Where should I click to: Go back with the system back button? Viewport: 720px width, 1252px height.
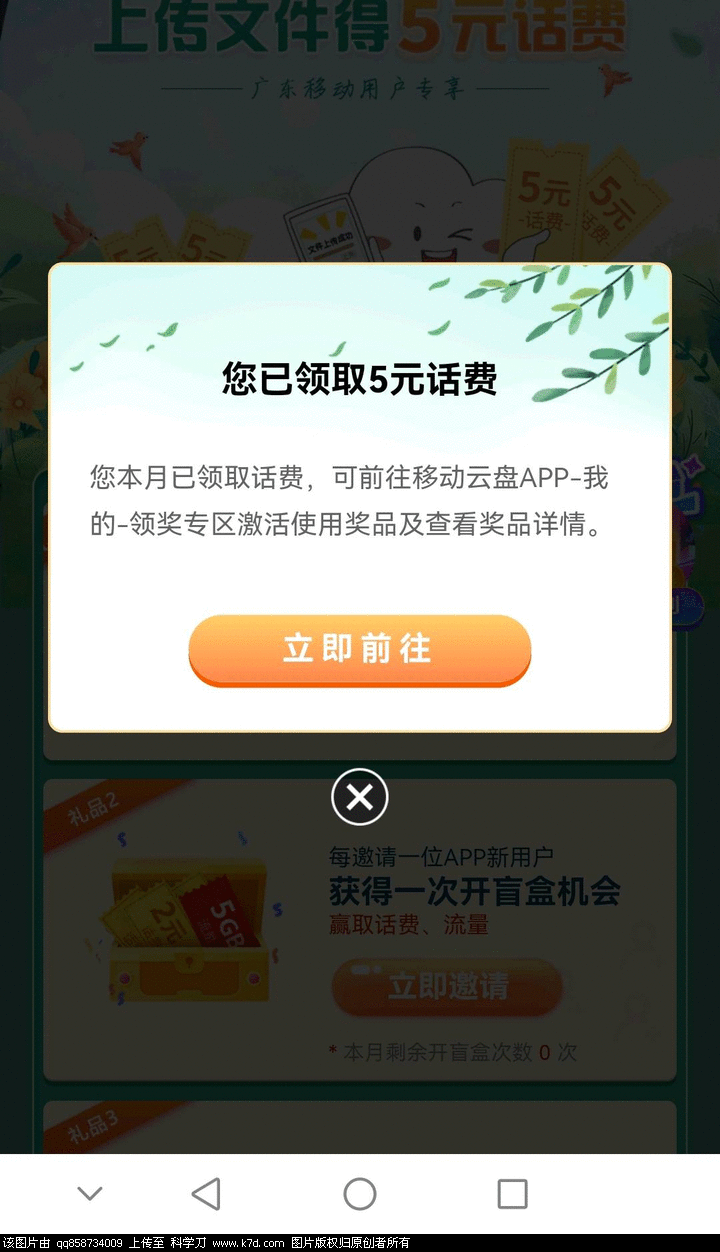pyautogui.click(x=206, y=1193)
